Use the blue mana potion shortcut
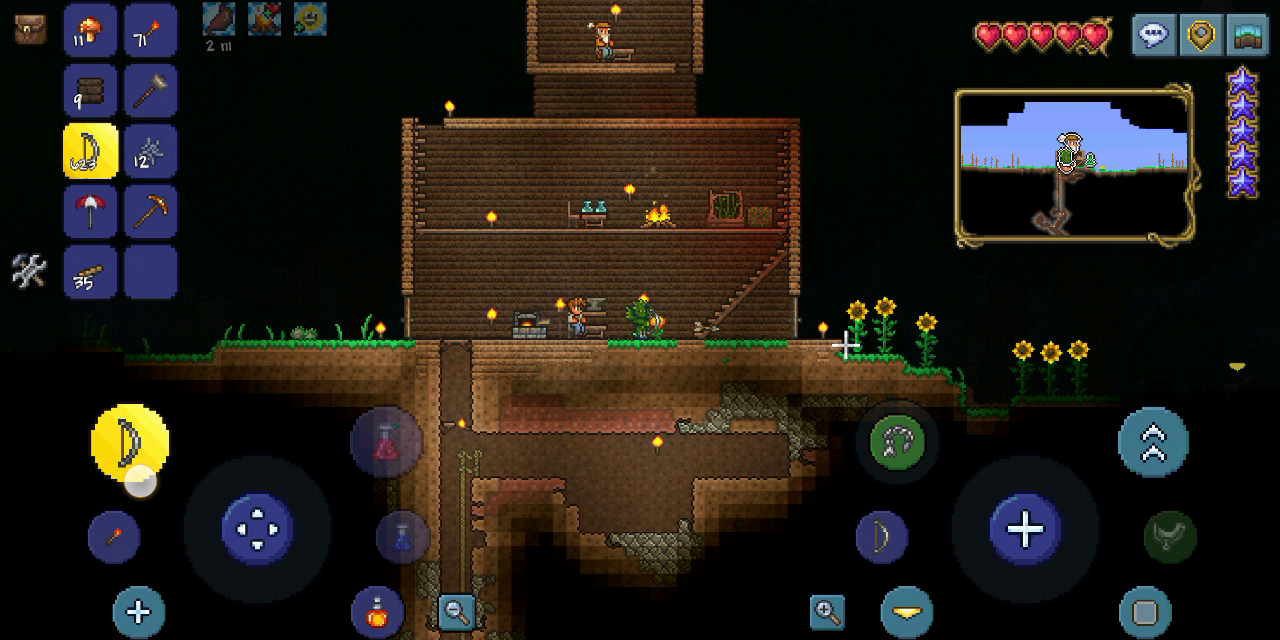 coord(402,536)
